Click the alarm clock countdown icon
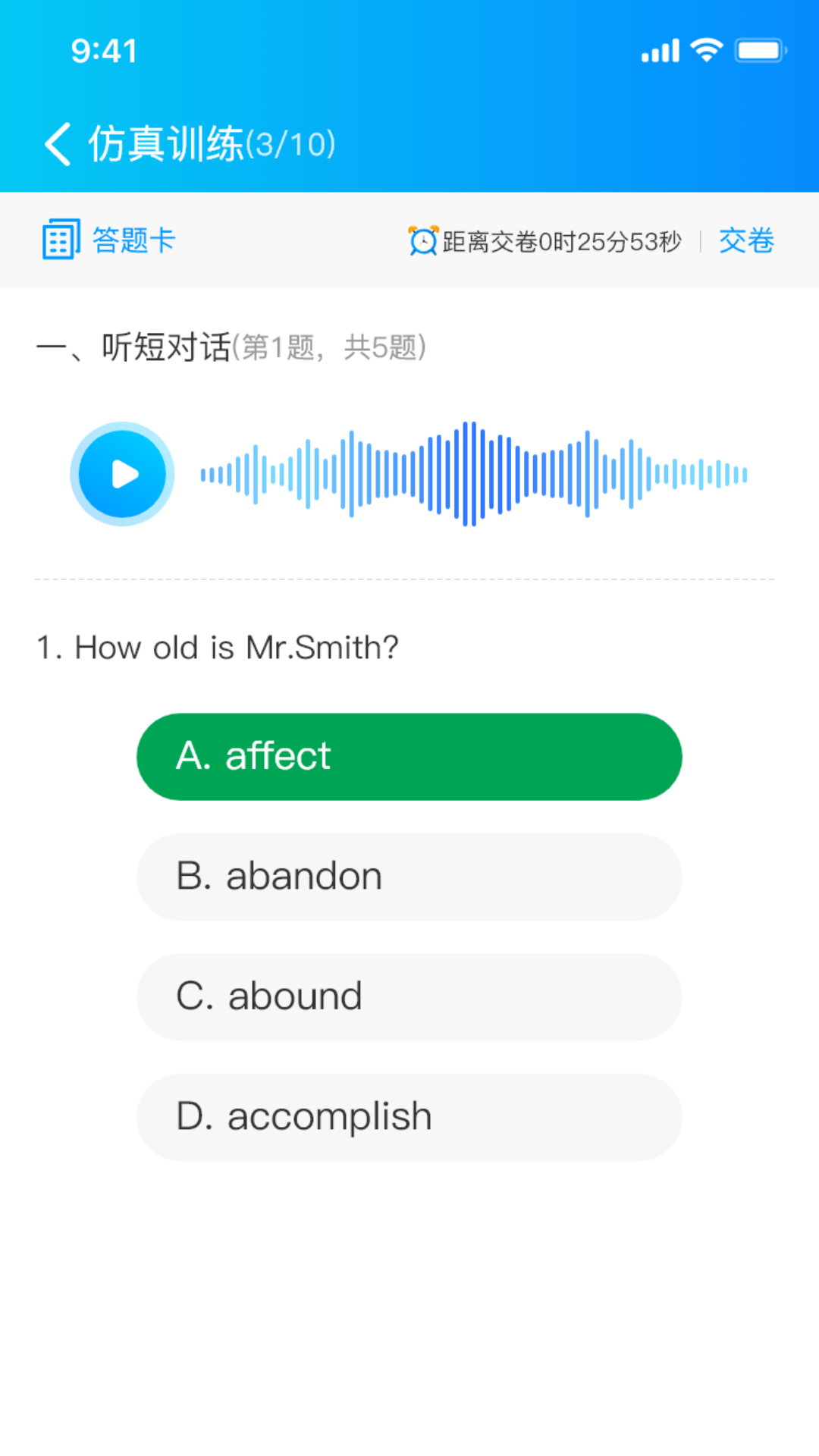Image resolution: width=819 pixels, height=1456 pixels. [421, 240]
